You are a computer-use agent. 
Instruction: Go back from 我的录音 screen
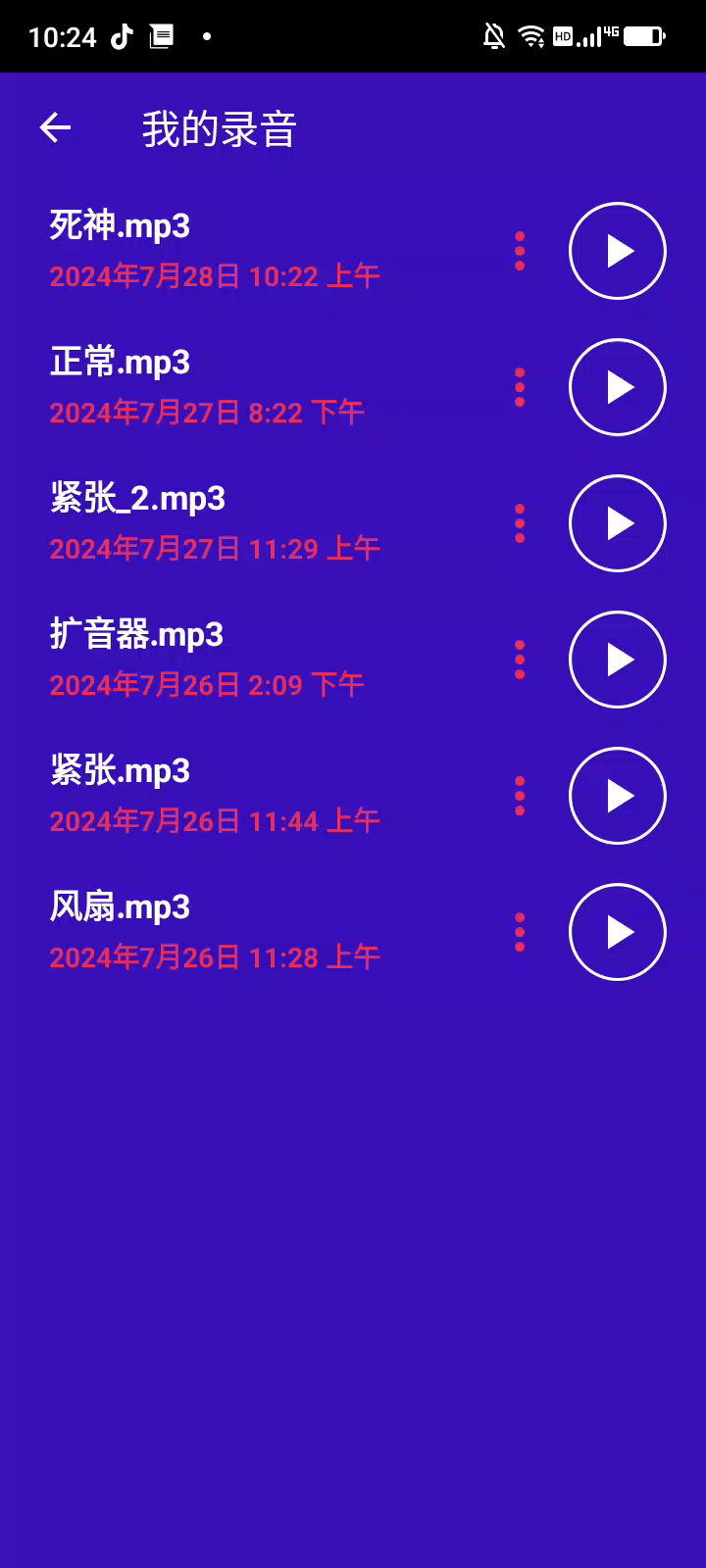55,127
